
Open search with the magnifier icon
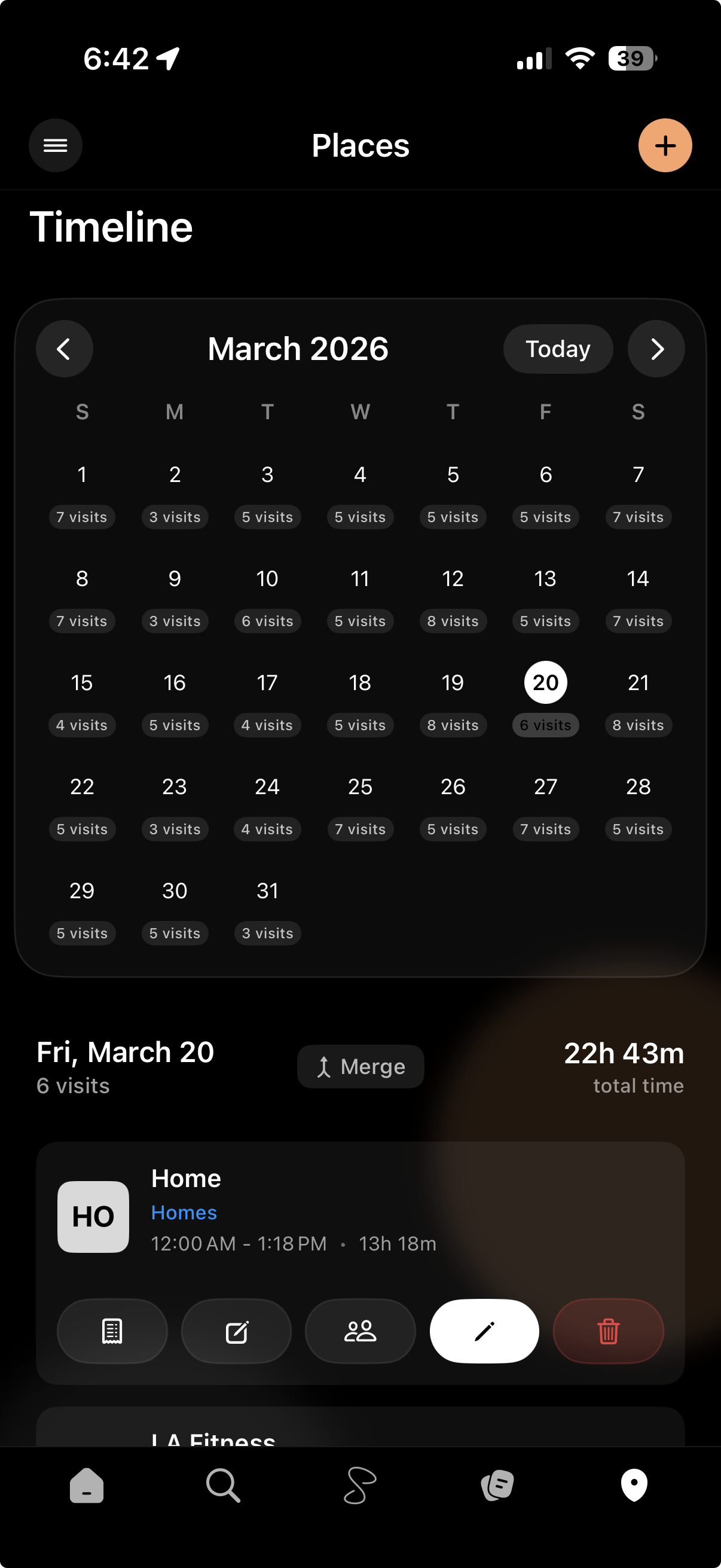pyautogui.click(x=222, y=1486)
